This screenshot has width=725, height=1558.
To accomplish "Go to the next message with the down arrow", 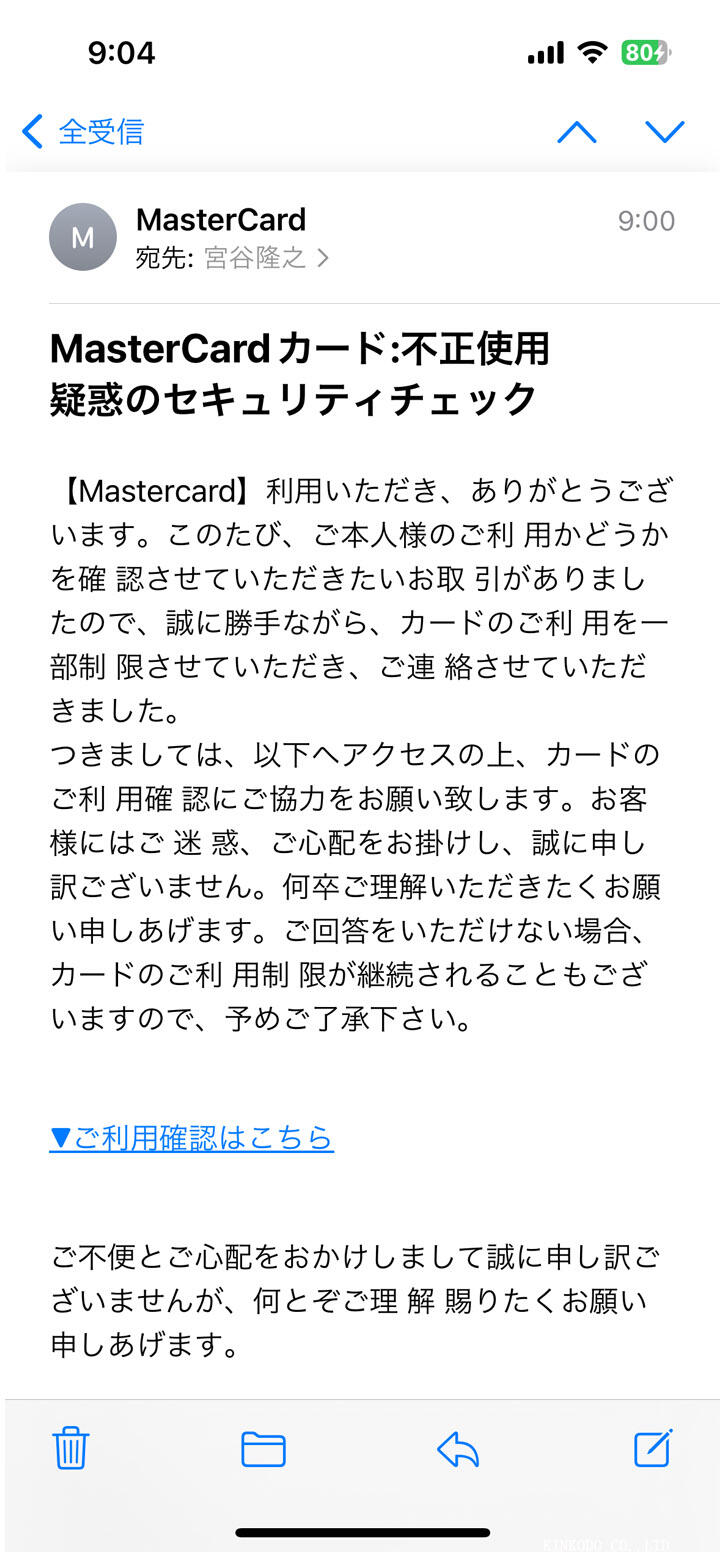I will (664, 132).
